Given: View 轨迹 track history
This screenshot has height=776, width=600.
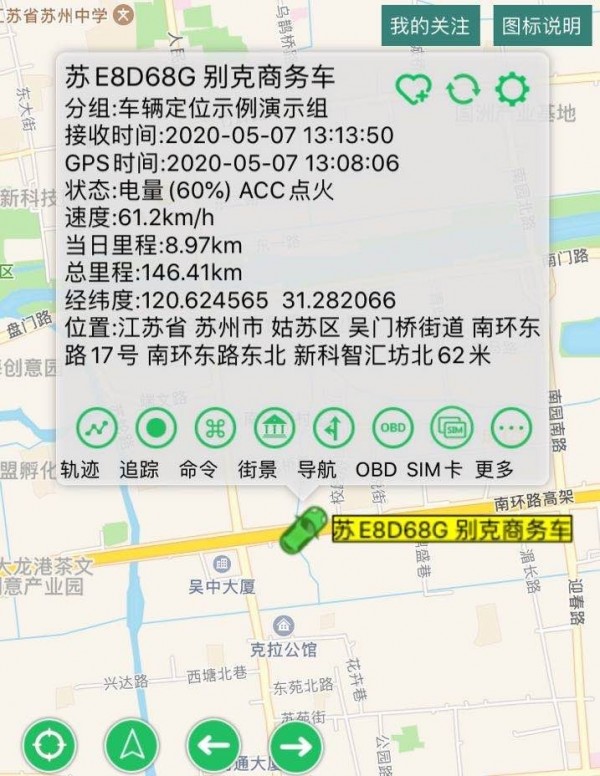Looking at the screenshot, I should (x=96, y=429).
